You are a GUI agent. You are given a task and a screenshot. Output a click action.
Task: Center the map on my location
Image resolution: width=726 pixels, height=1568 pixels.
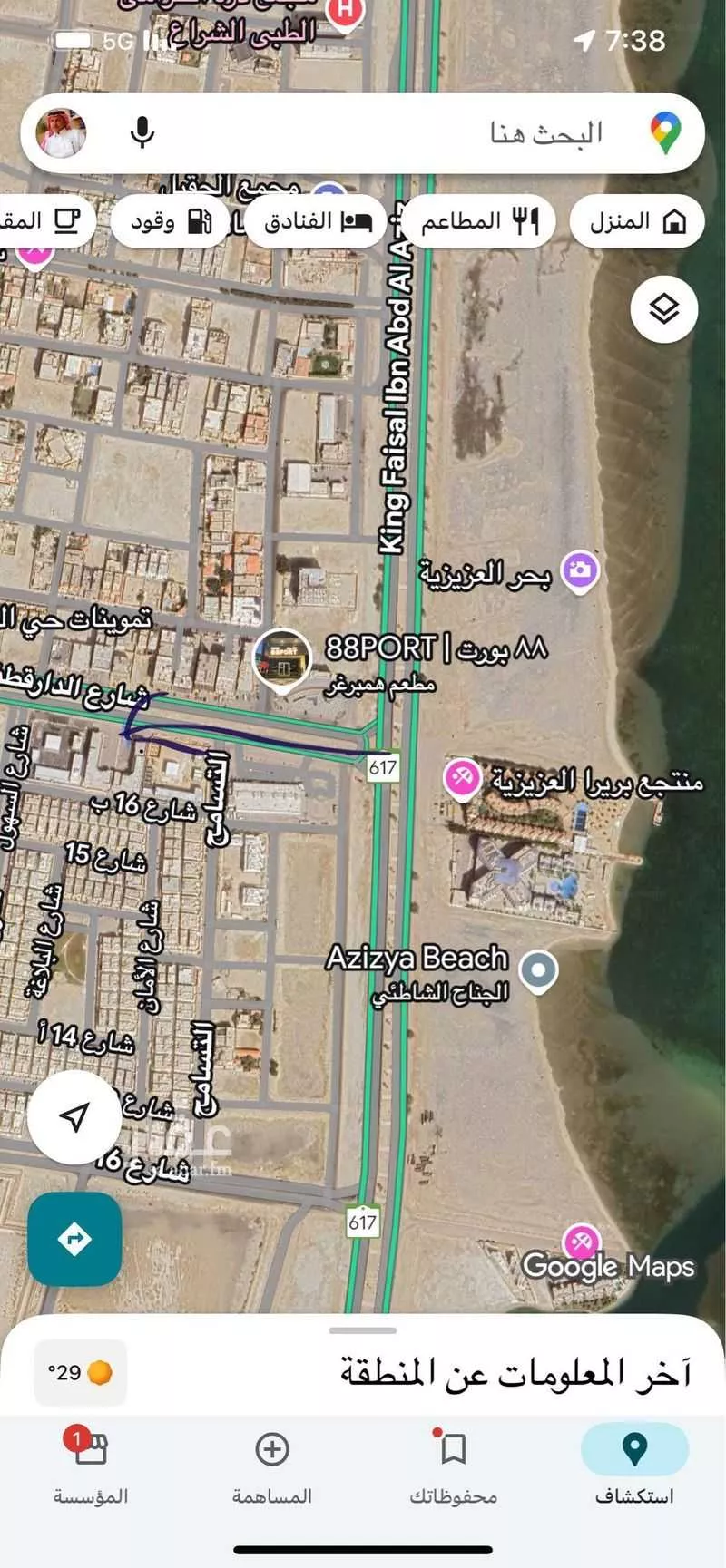74,1118
